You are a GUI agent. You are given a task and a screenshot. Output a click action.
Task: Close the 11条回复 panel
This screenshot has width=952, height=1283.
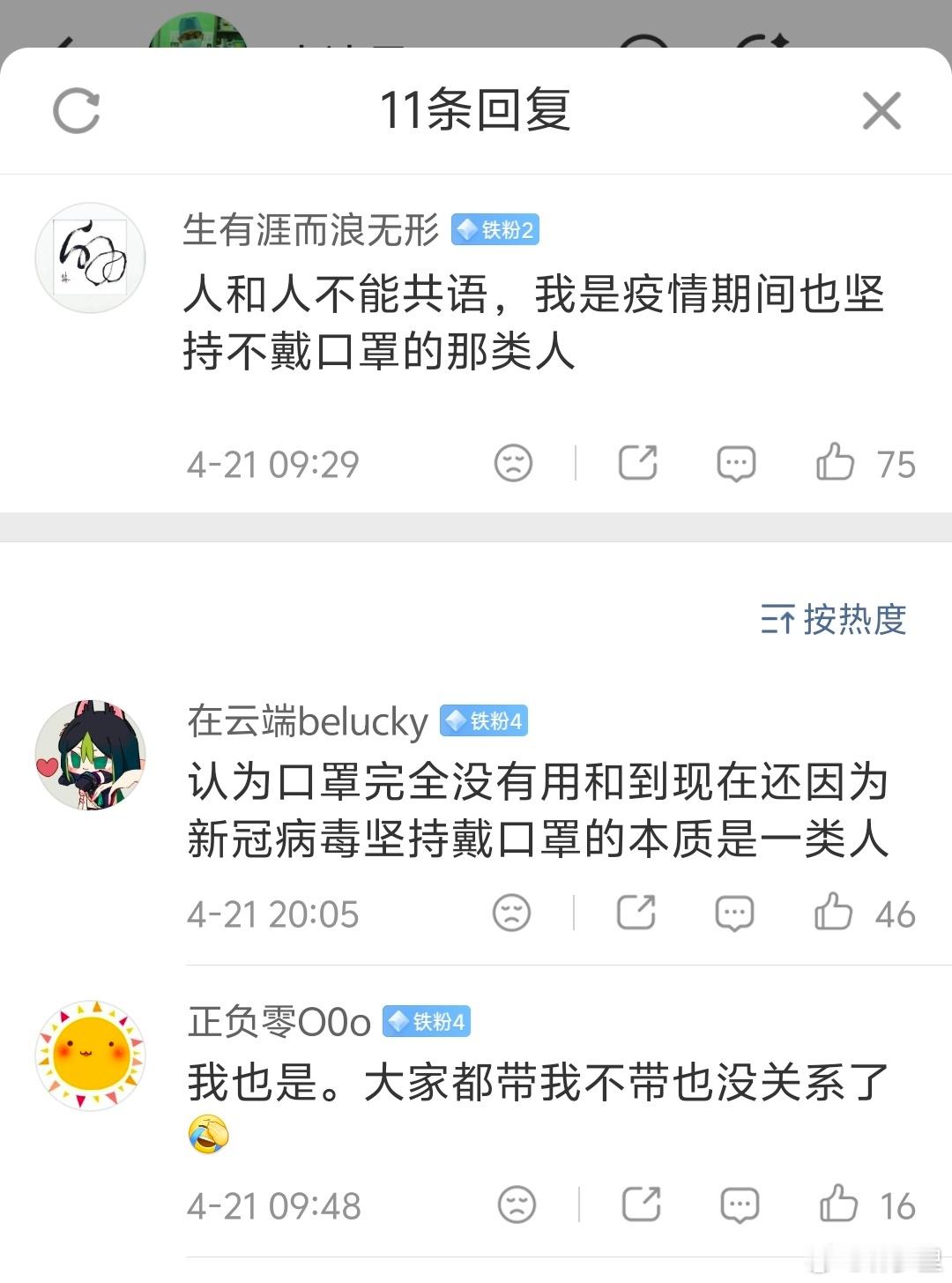click(879, 111)
